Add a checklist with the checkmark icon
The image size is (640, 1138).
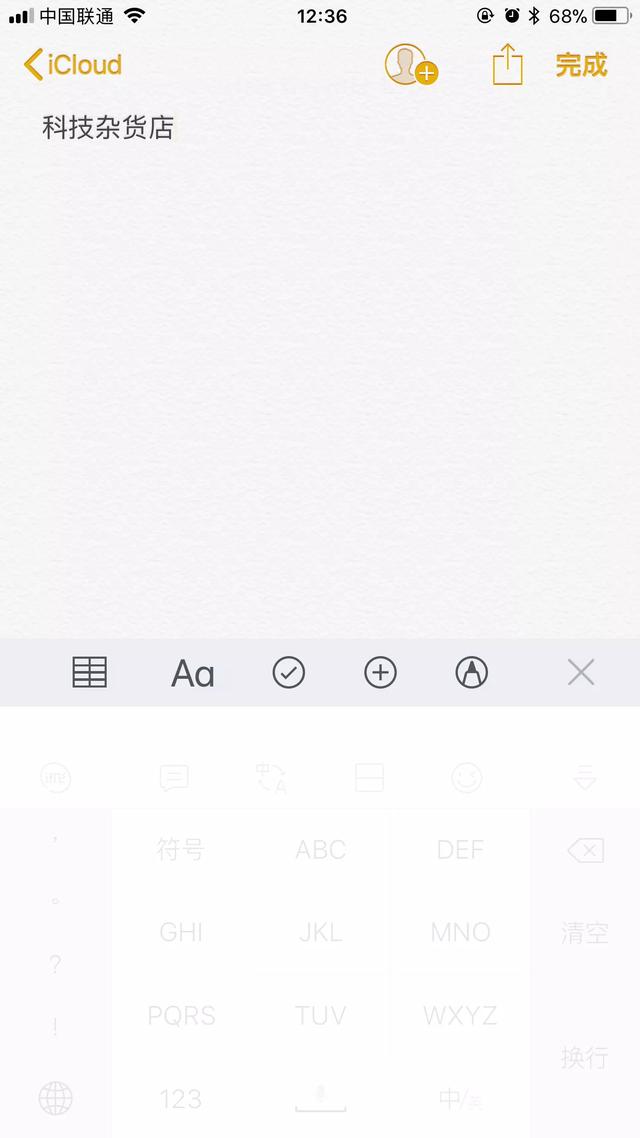point(289,673)
